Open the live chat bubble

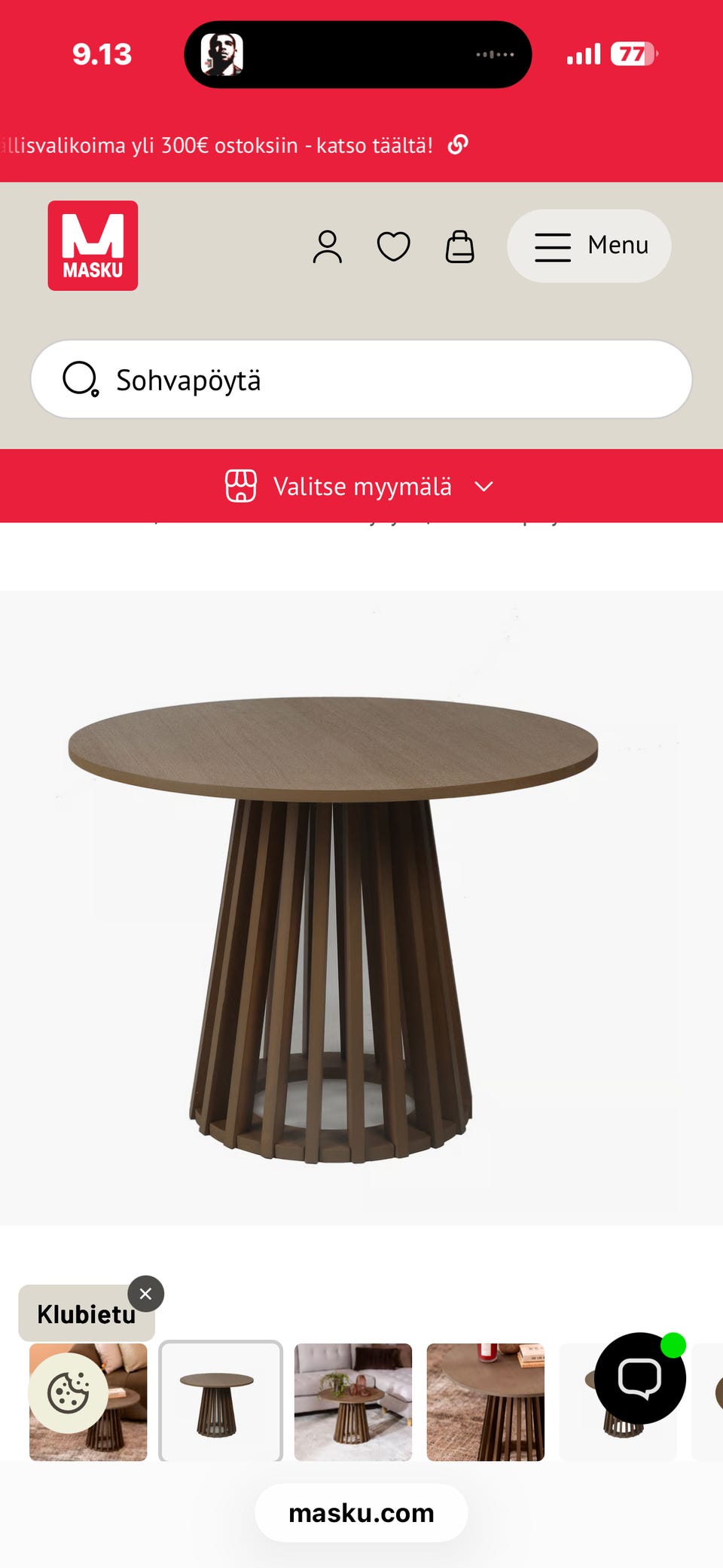(x=640, y=1378)
